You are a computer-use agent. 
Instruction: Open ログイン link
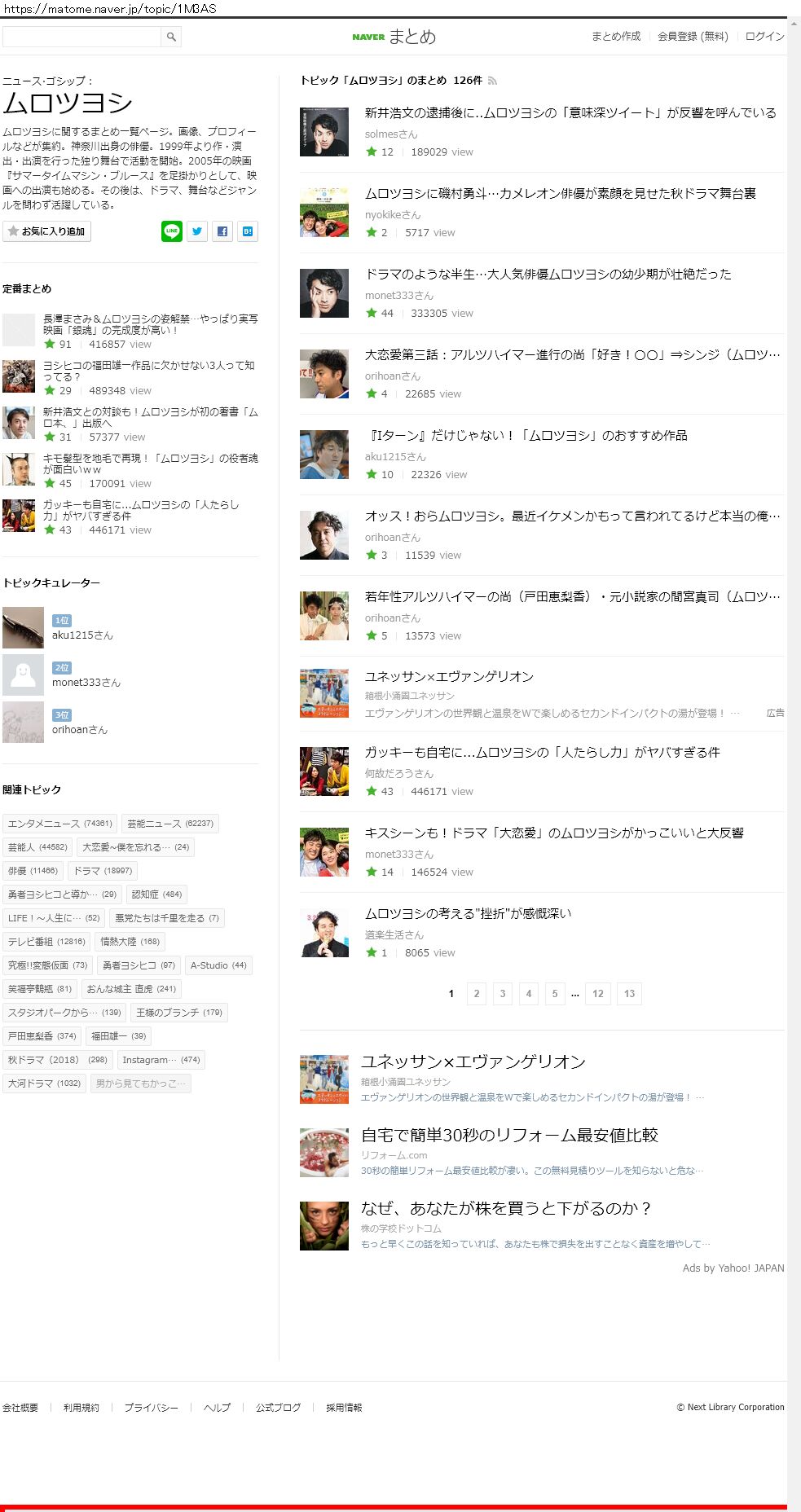[x=764, y=37]
